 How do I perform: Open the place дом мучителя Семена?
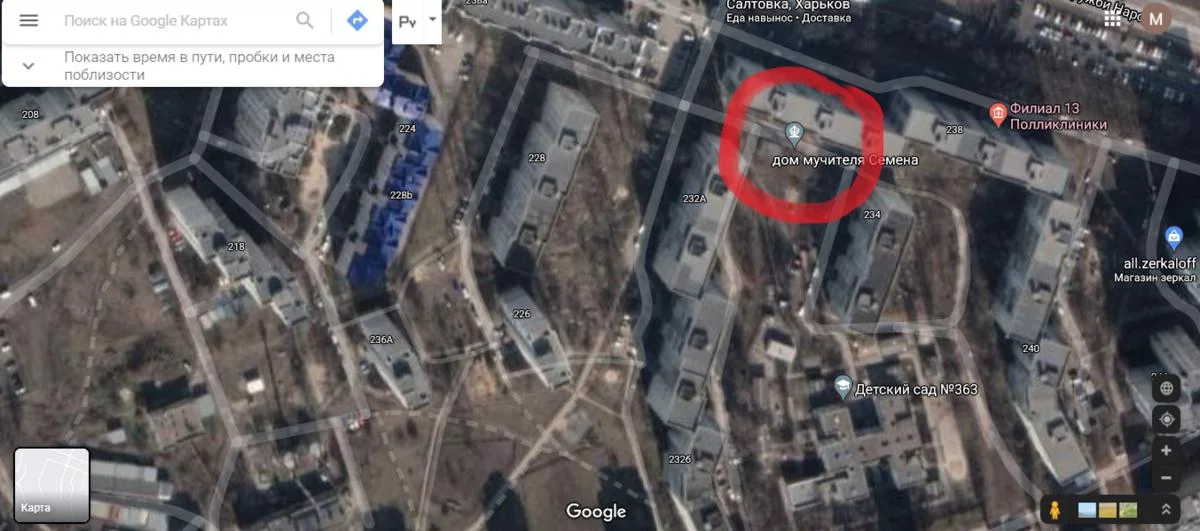[794, 131]
